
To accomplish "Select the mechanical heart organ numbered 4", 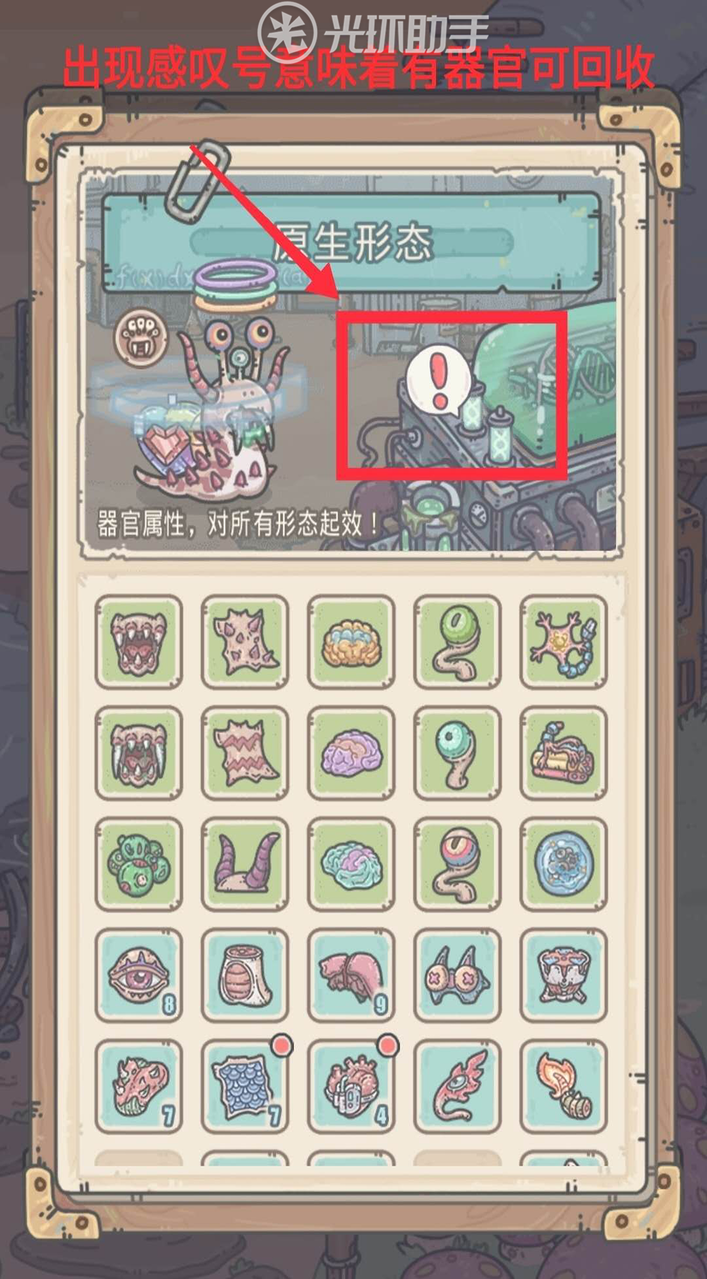I will tap(351, 1084).
